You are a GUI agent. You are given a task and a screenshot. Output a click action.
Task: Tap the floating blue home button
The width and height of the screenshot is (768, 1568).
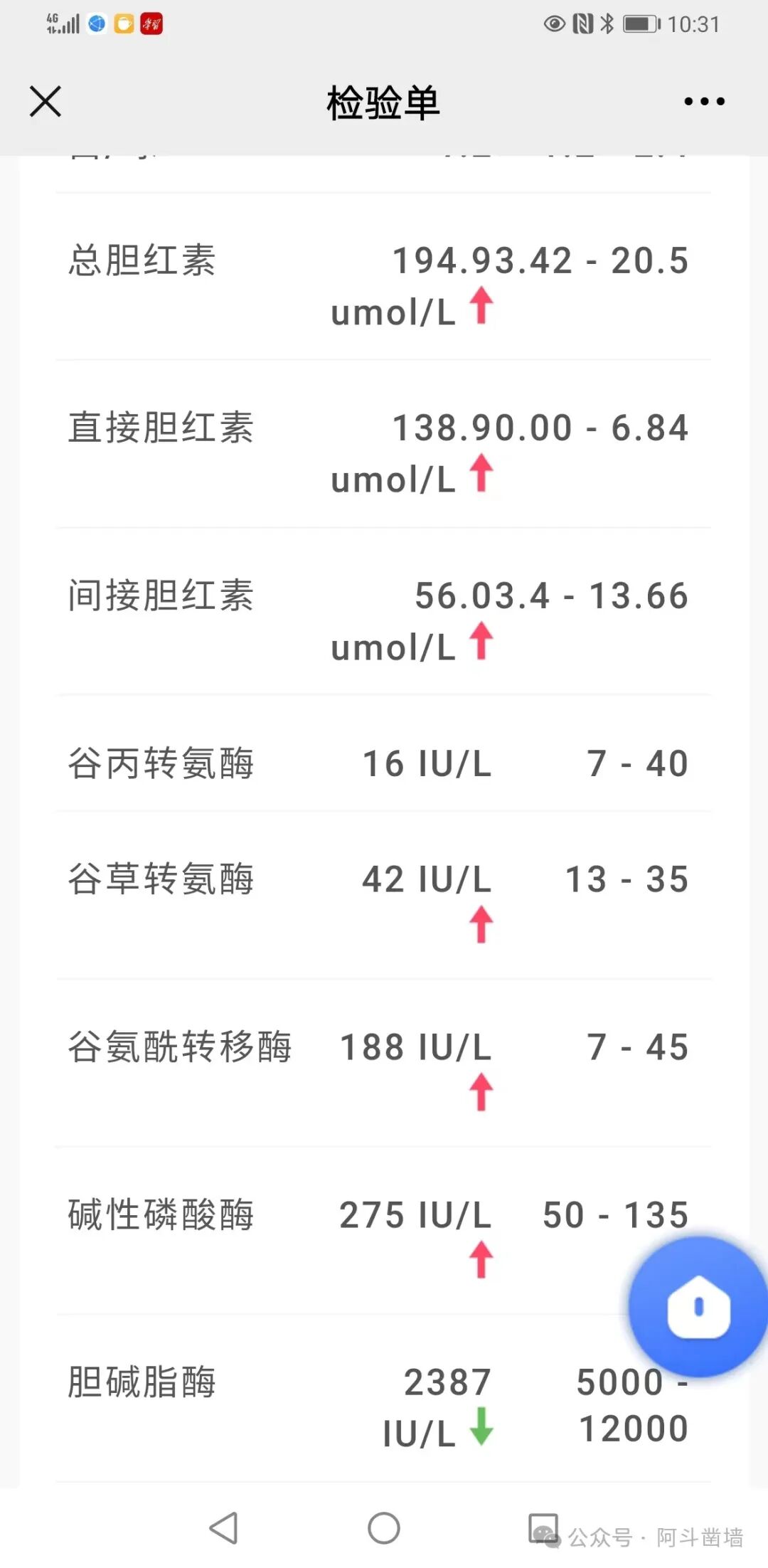pyautogui.click(x=698, y=1306)
